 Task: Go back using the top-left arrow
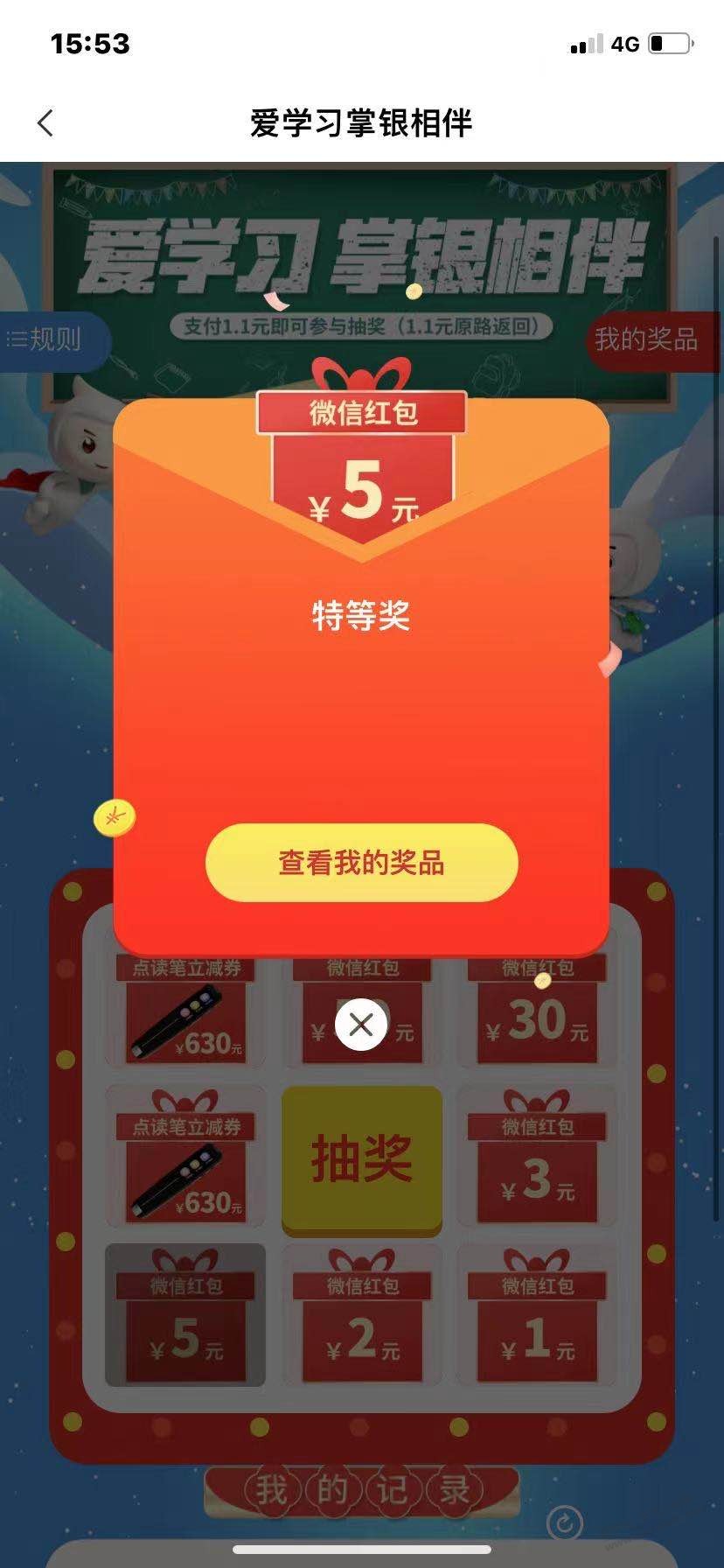(45, 123)
